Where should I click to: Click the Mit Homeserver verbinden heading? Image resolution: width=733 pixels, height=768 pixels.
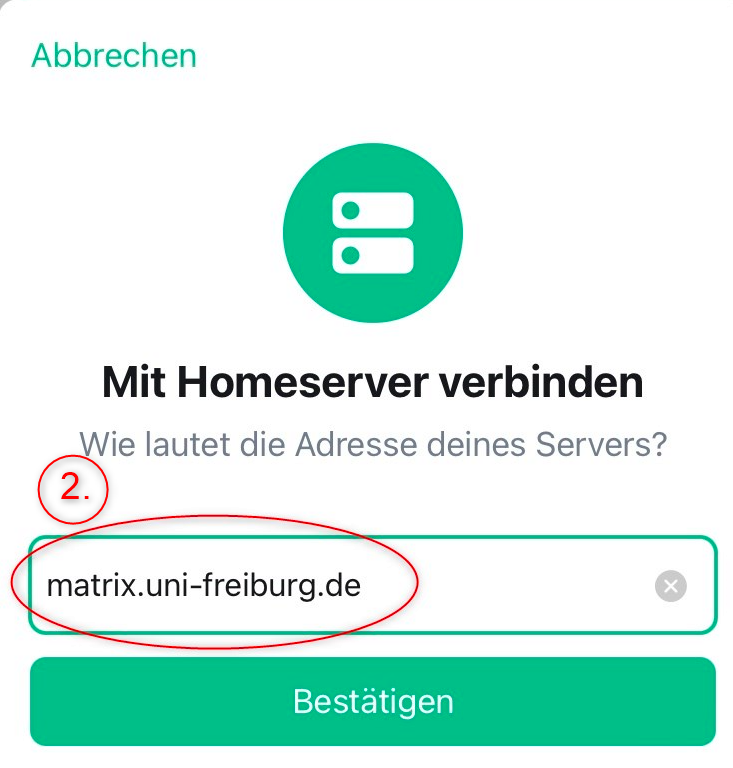(x=372, y=381)
